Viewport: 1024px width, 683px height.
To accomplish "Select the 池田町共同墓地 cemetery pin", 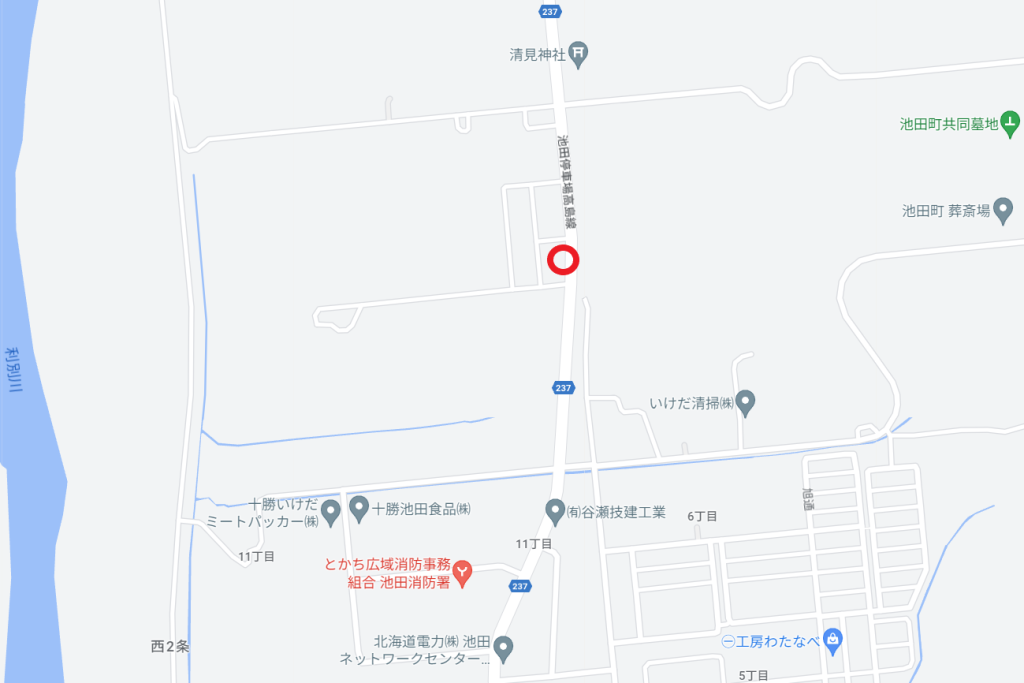I will 1011,125.
